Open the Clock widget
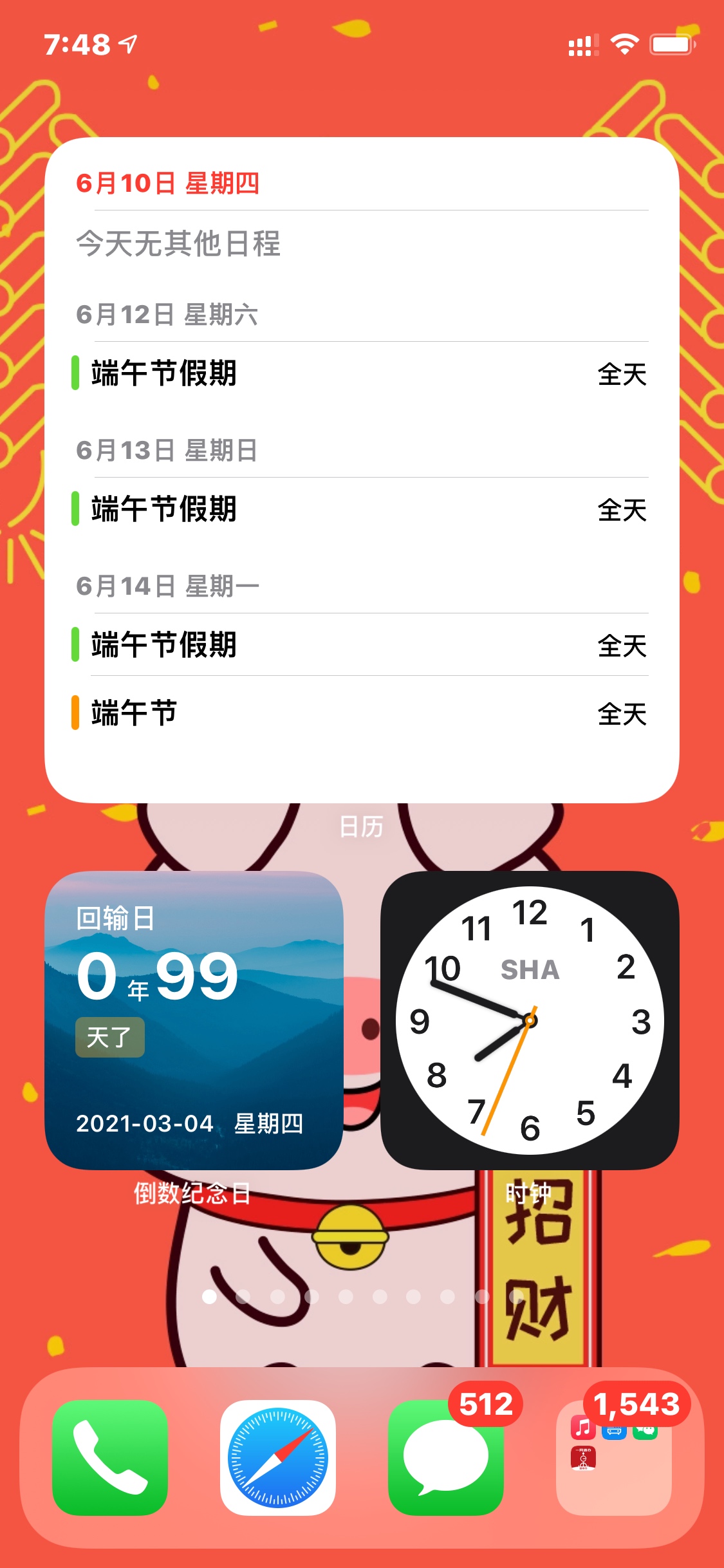 tap(530, 1020)
